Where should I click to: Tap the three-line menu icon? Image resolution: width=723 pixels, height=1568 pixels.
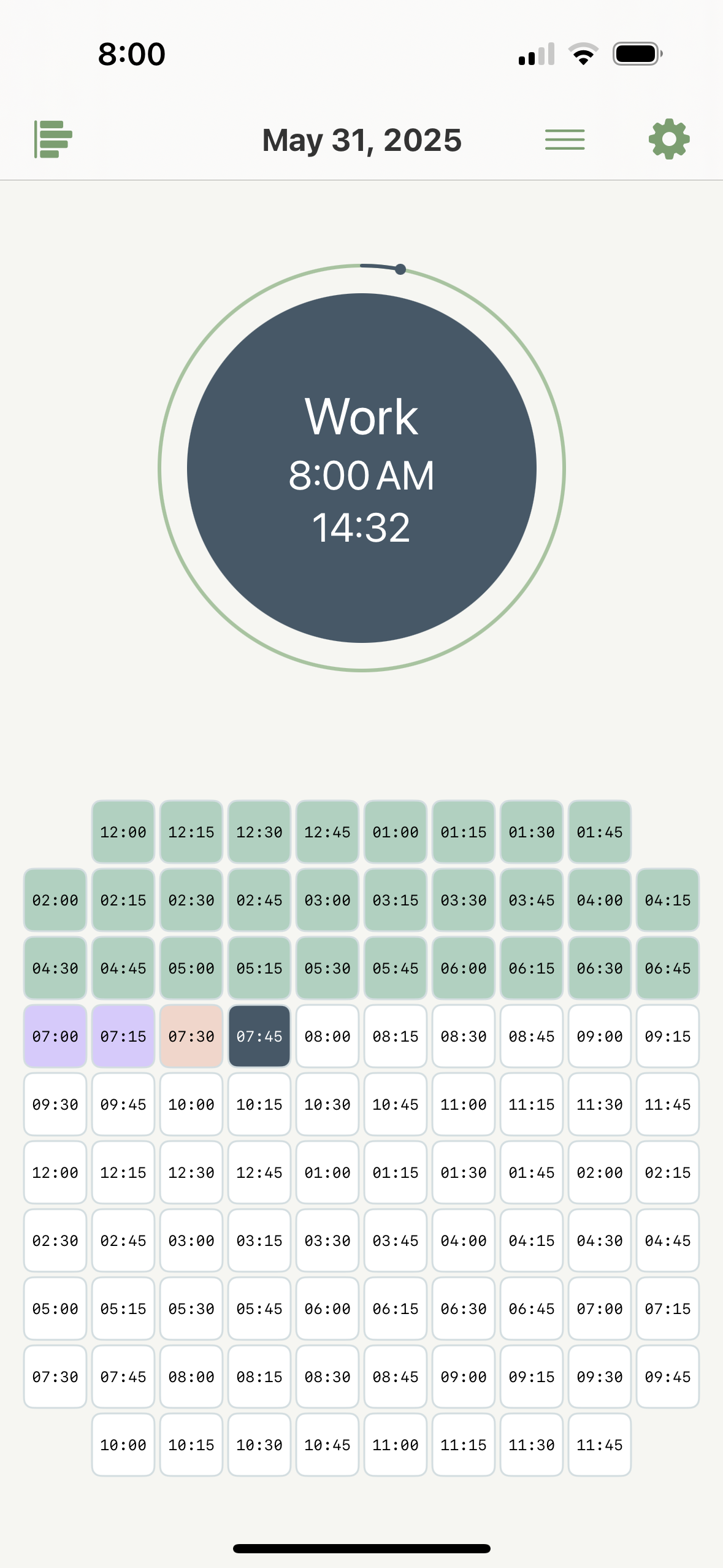click(x=564, y=140)
